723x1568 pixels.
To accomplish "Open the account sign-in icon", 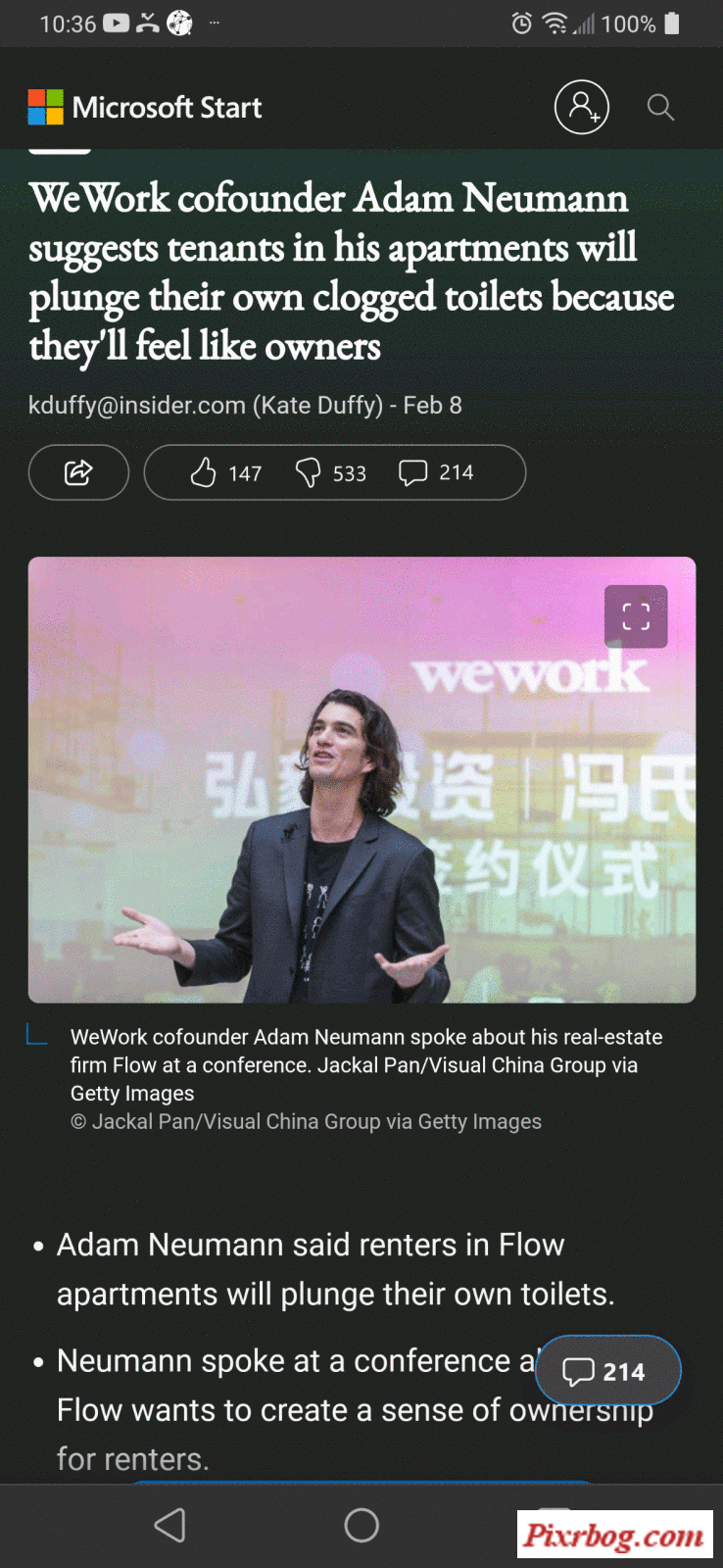I will pyautogui.click(x=582, y=107).
